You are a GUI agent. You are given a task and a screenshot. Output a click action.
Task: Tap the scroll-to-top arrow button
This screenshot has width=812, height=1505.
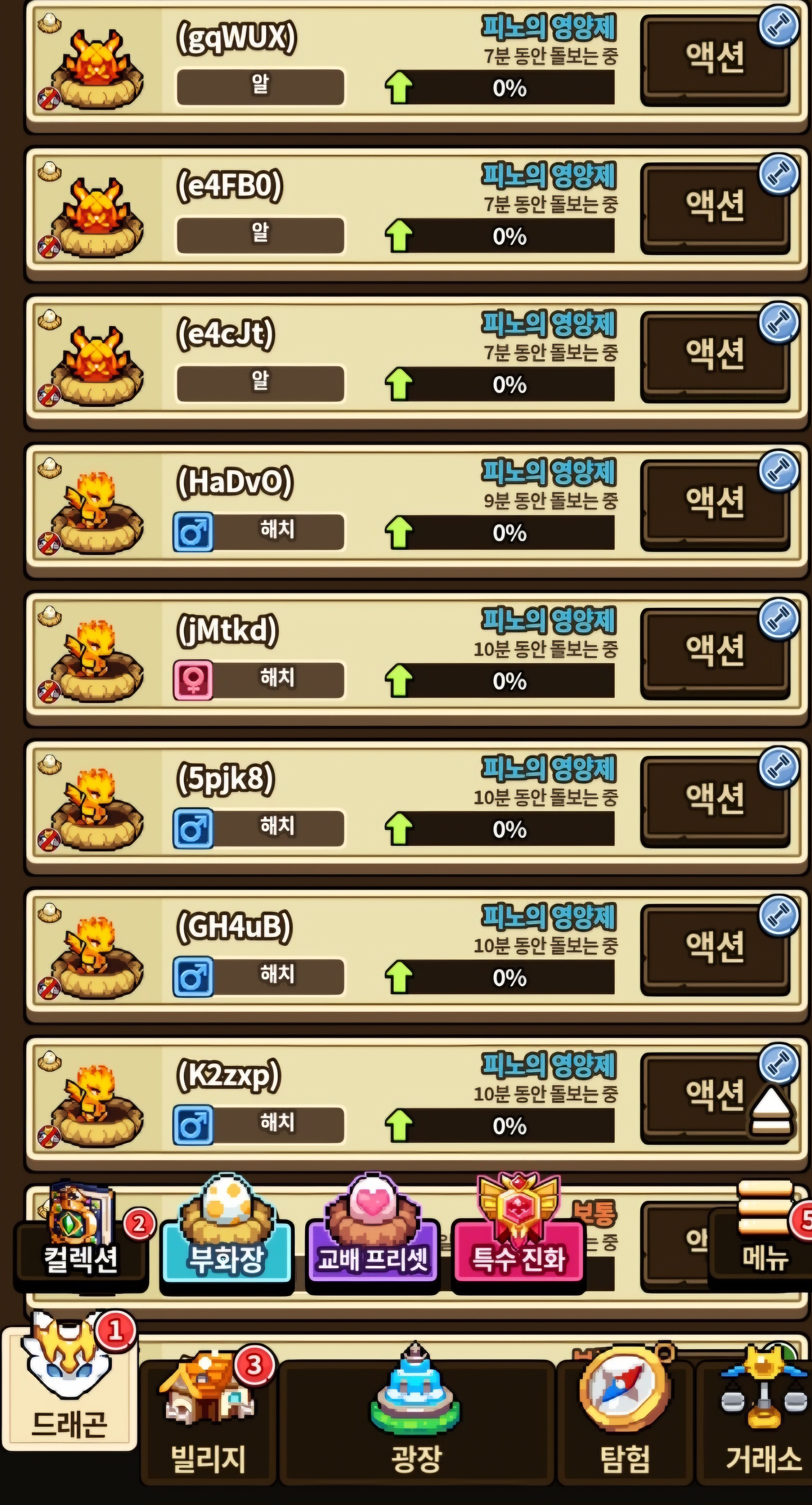770,1110
